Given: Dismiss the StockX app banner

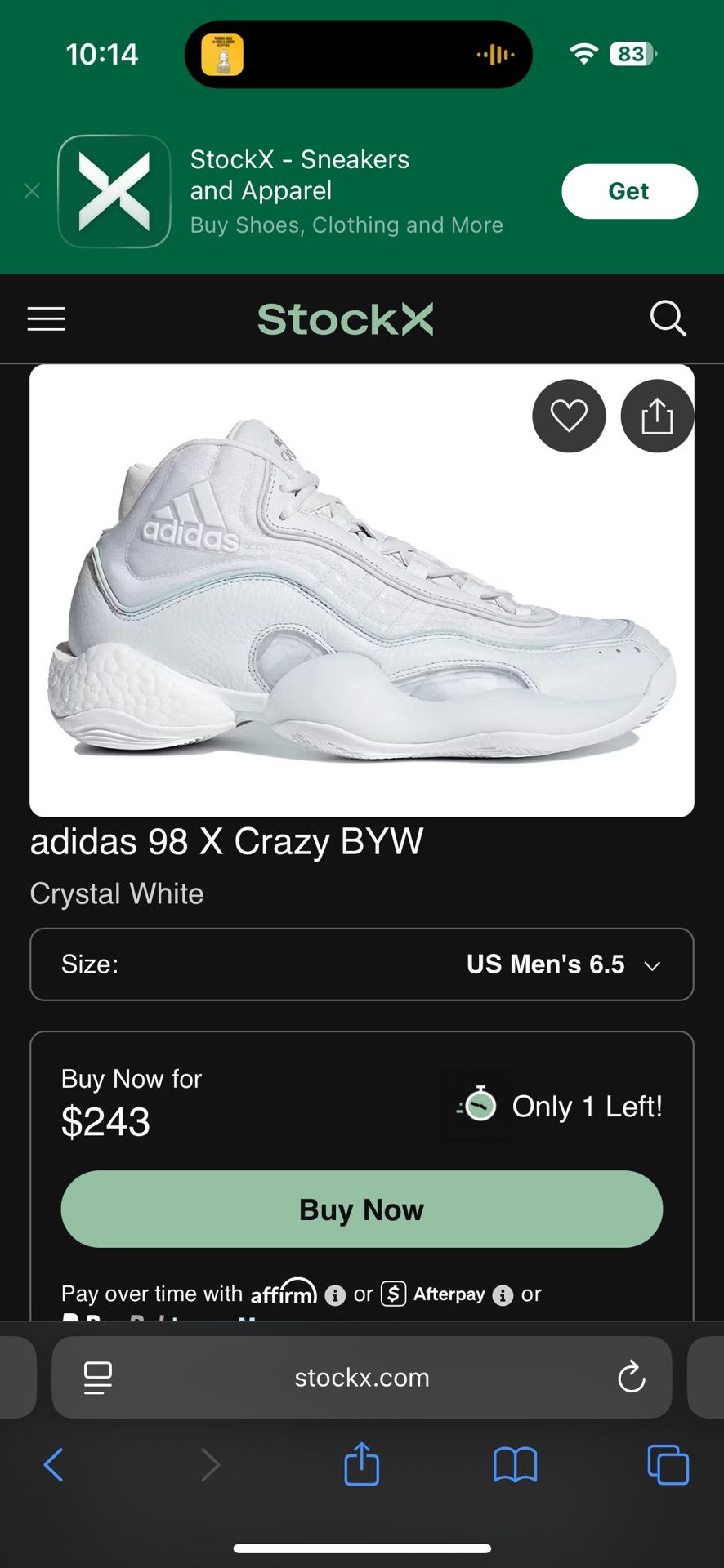Looking at the screenshot, I should [x=32, y=190].
